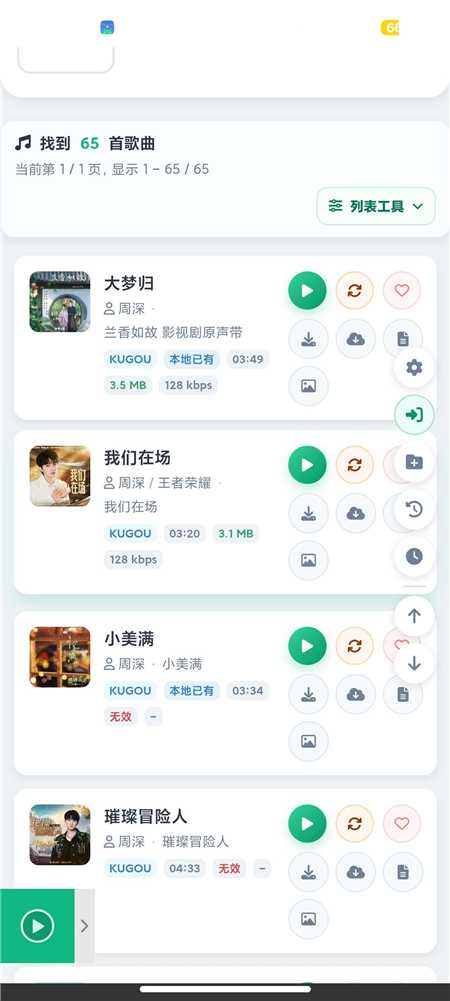The width and height of the screenshot is (450, 1001).
Task: Play the song 大梦归
Action: [x=307, y=290]
